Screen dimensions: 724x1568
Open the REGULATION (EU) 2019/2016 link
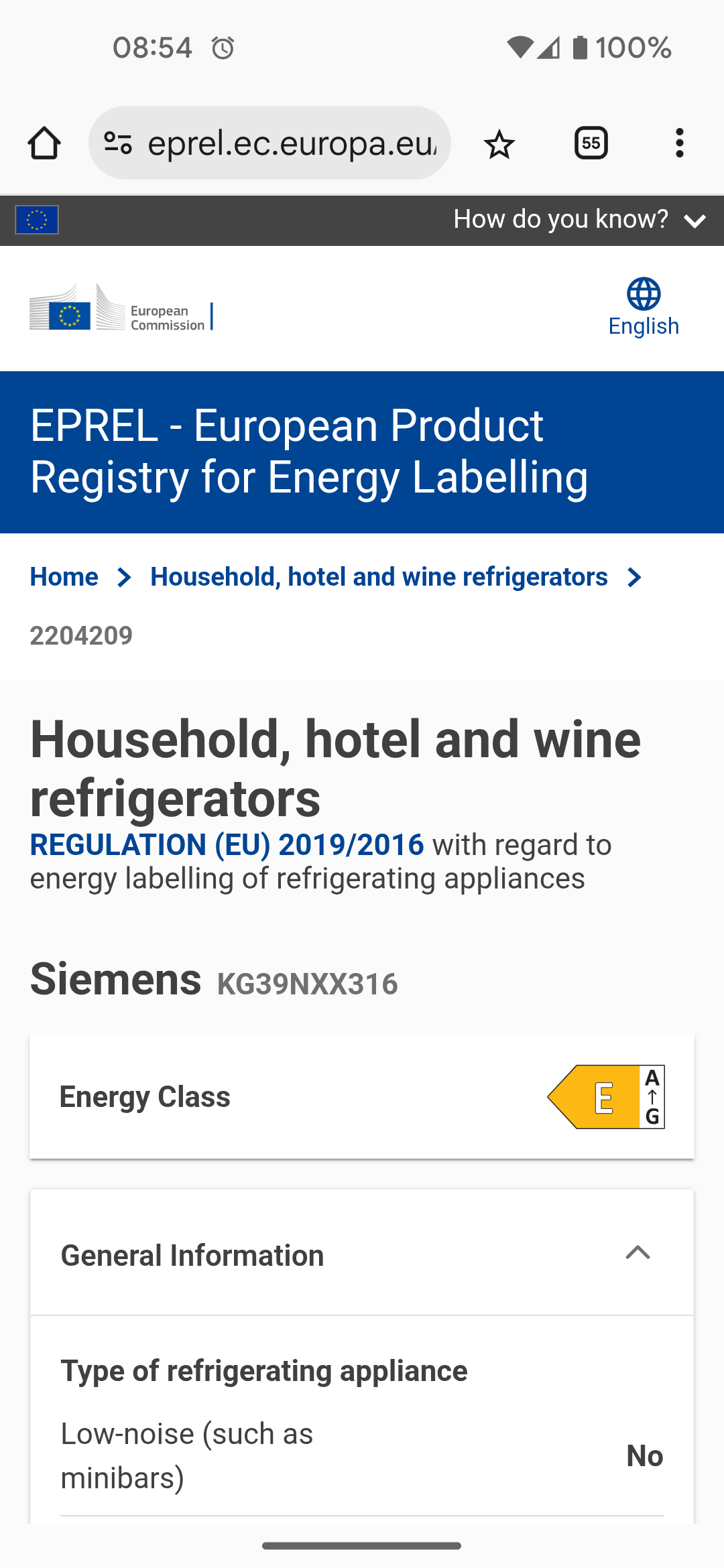point(227,845)
